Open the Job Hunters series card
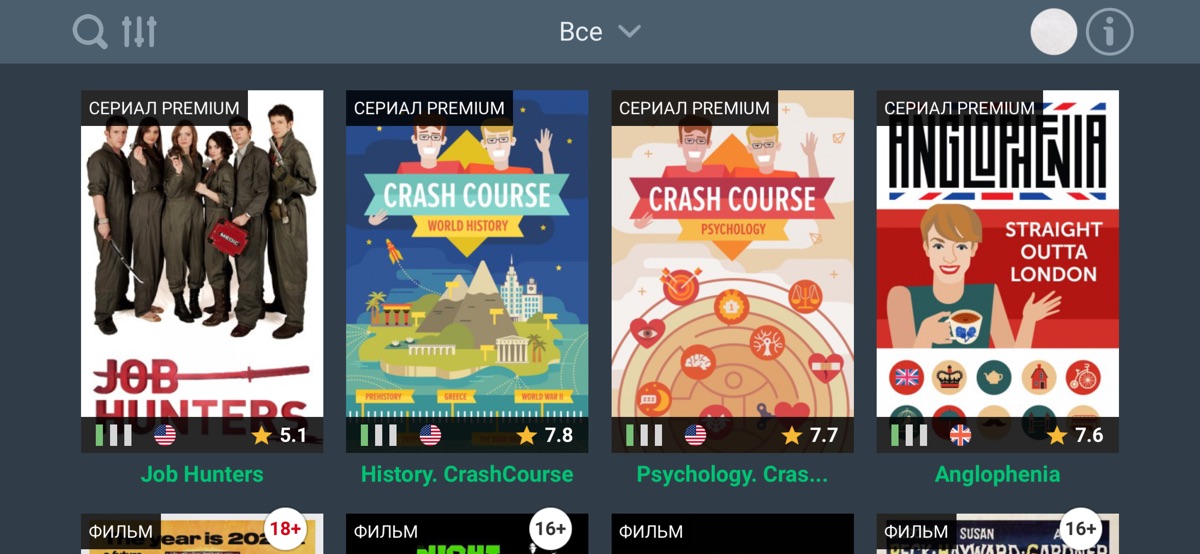Screen dimensions: 1200x554 tap(202, 271)
